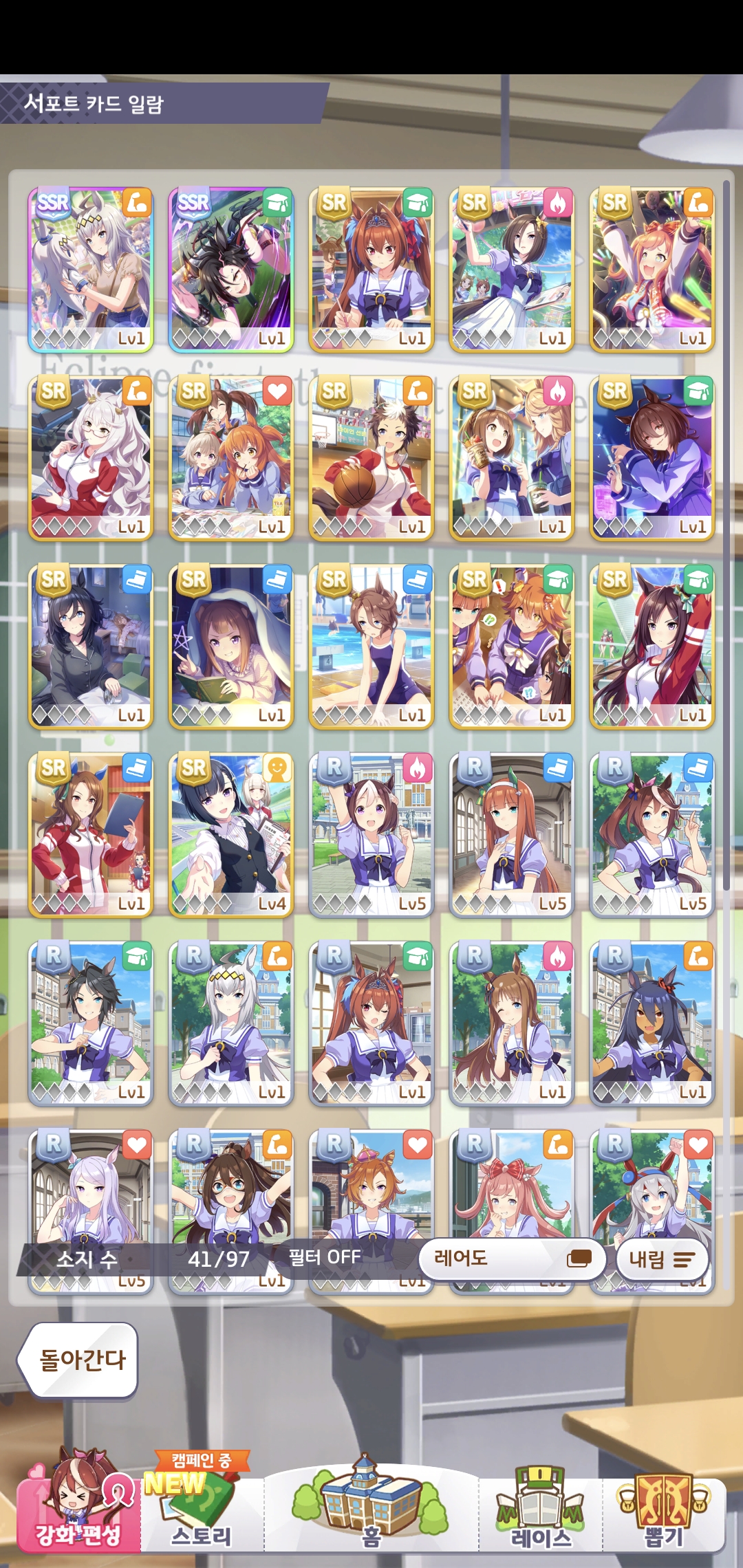
Task: View the SR glasses girl in red jacket card
Action: click(x=91, y=458)
